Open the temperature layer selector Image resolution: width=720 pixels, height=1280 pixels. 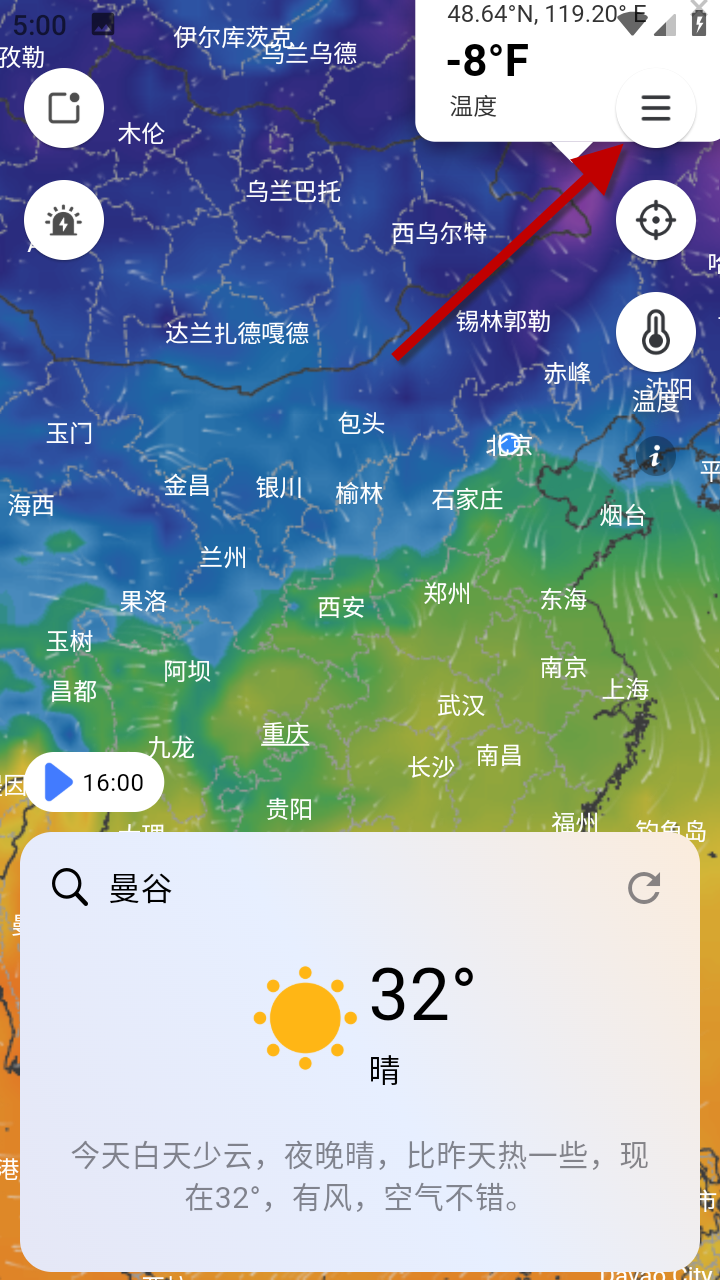pos(655,332)
